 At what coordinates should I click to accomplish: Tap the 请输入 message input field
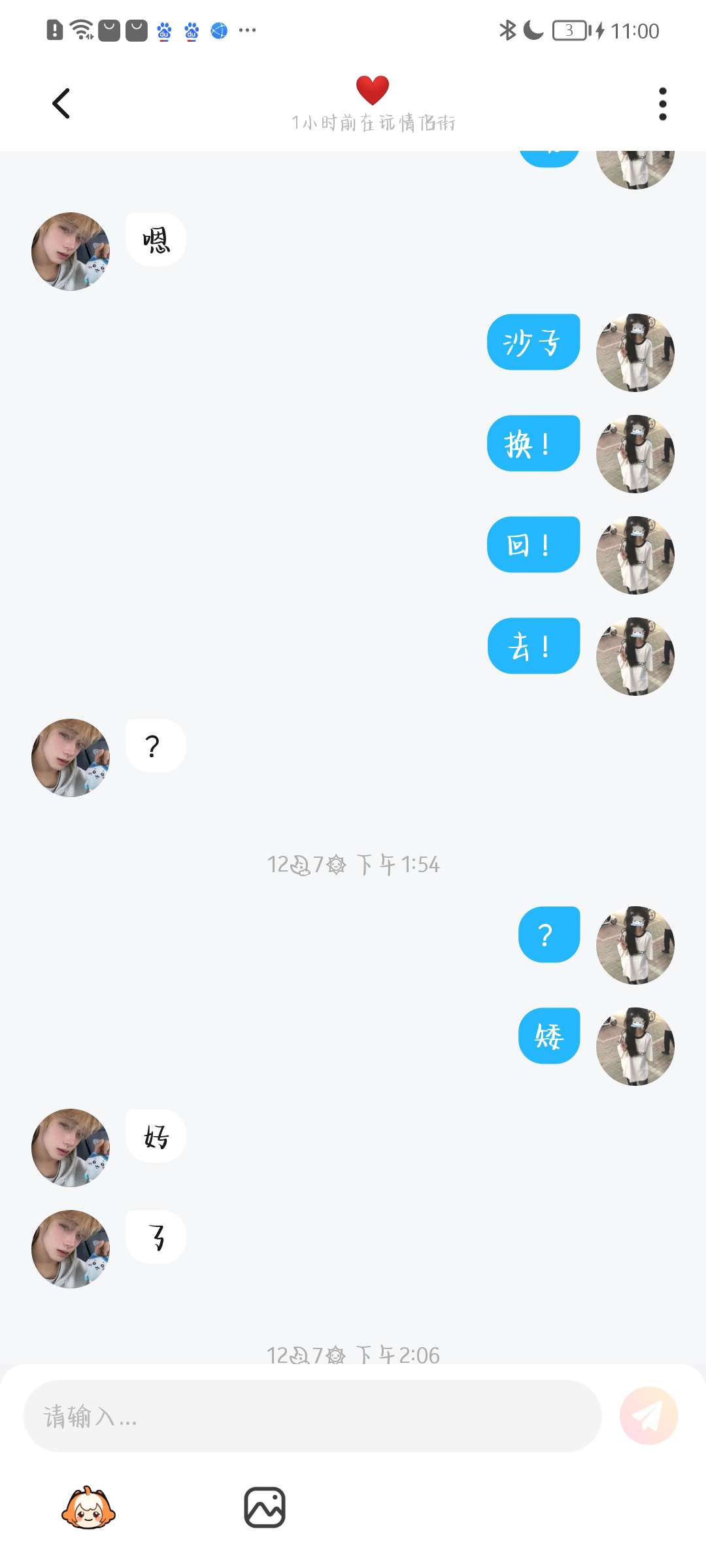(312, 1416)
